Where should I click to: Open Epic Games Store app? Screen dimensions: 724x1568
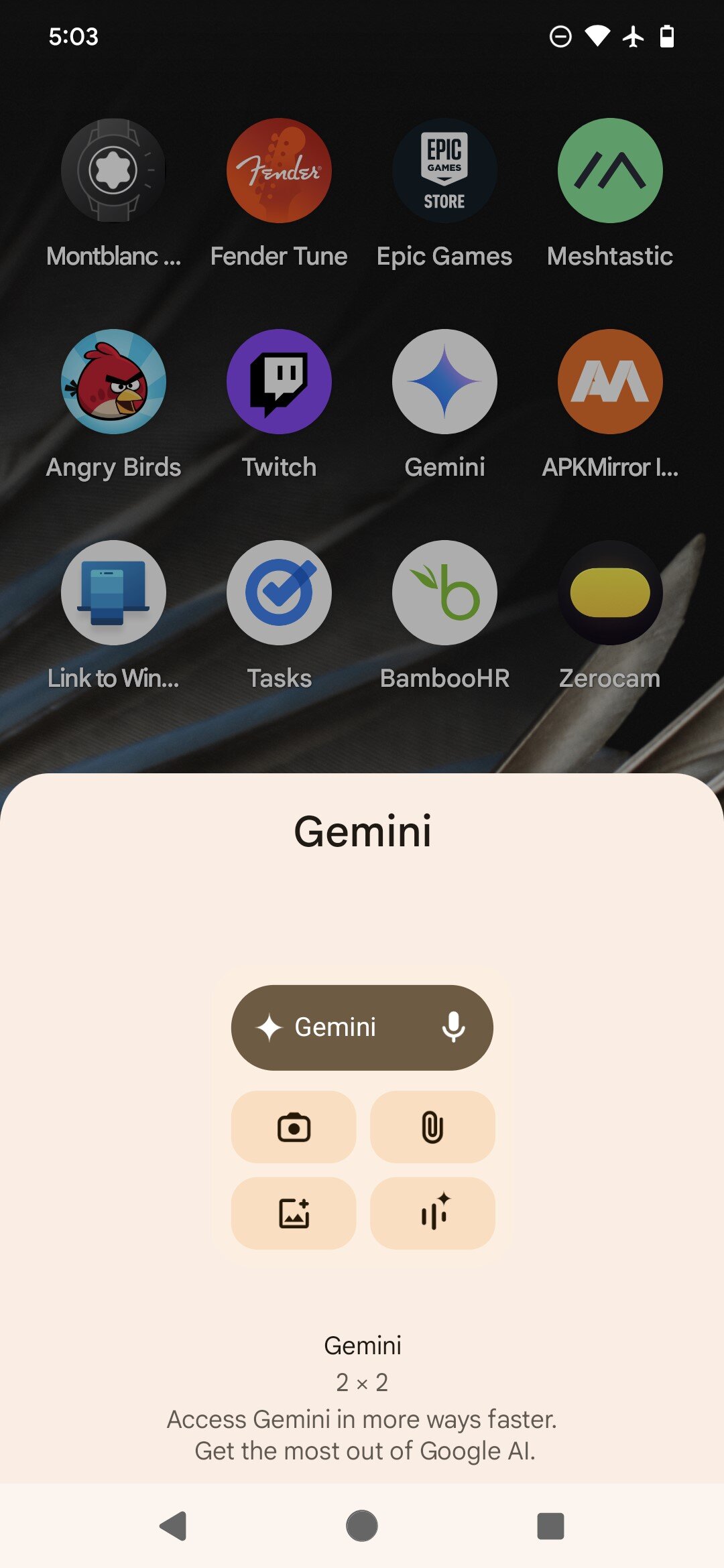click(444, 171)
